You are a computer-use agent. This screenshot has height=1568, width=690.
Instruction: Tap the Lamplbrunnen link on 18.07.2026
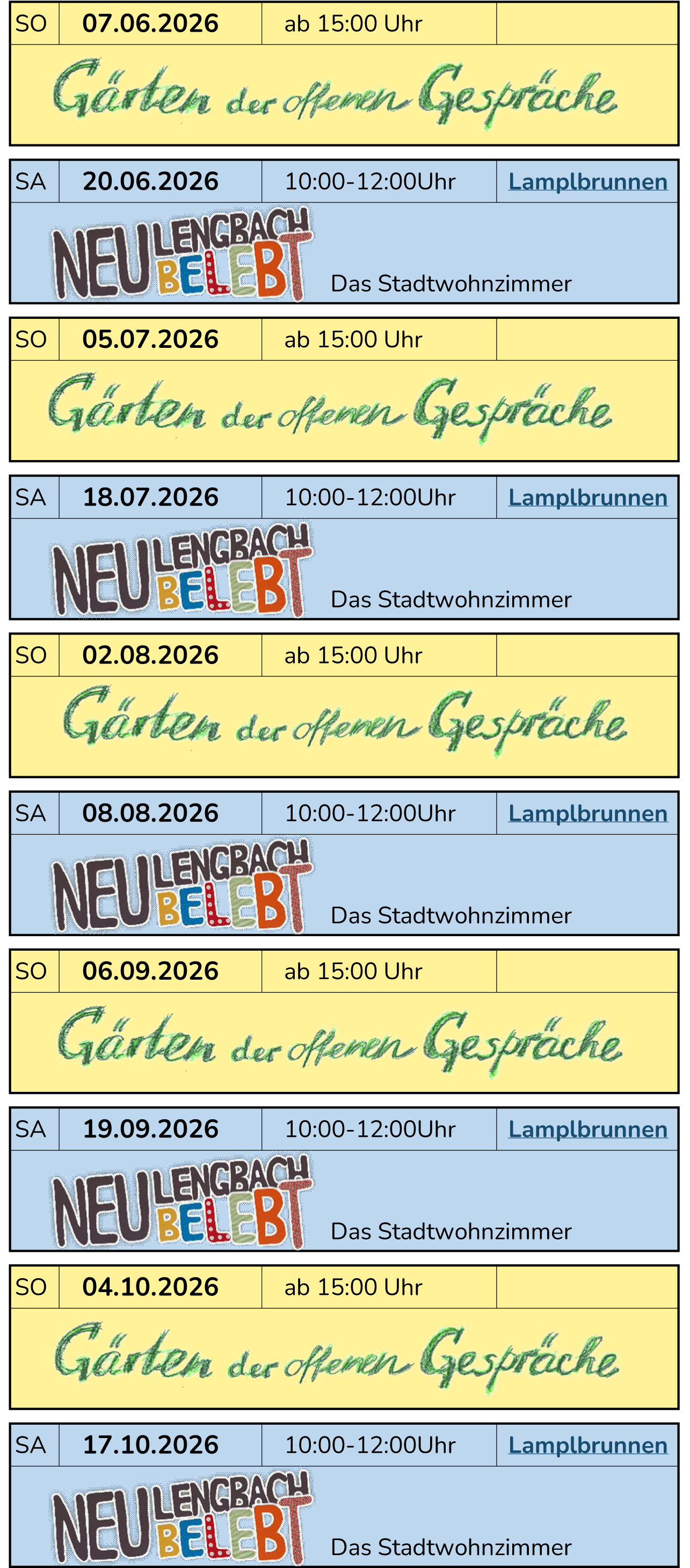(587, 497)
